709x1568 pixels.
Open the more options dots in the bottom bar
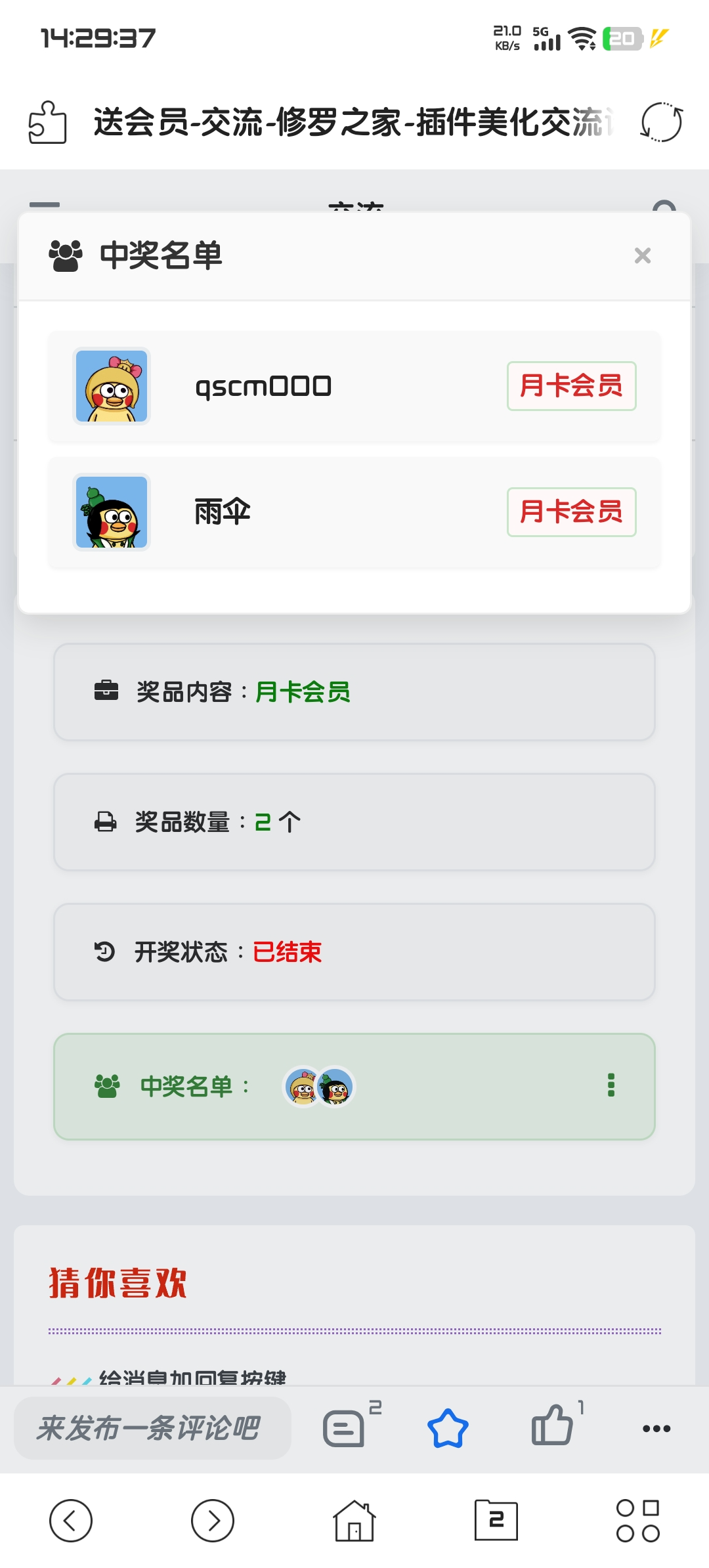click(656, 1428)
